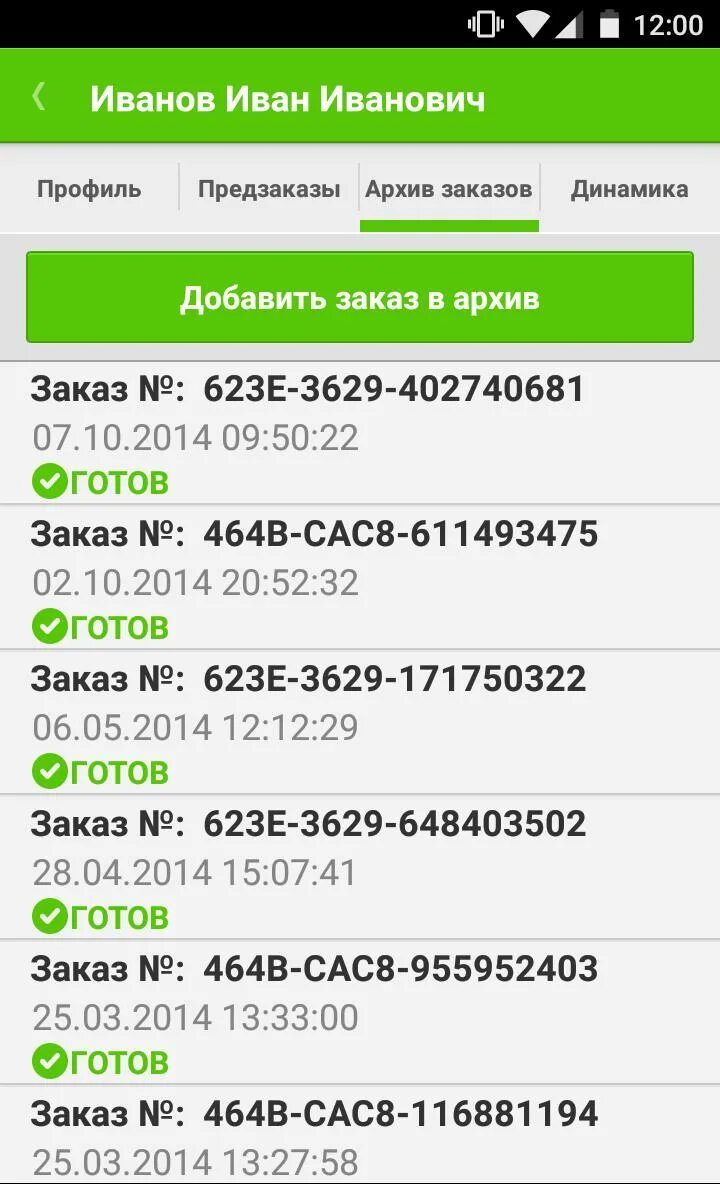The width and height of the screenshot is (720, 1184).
Task: Toggle completion status of the 25.03.2014 13:33 order
Action: click(49, 1061)
